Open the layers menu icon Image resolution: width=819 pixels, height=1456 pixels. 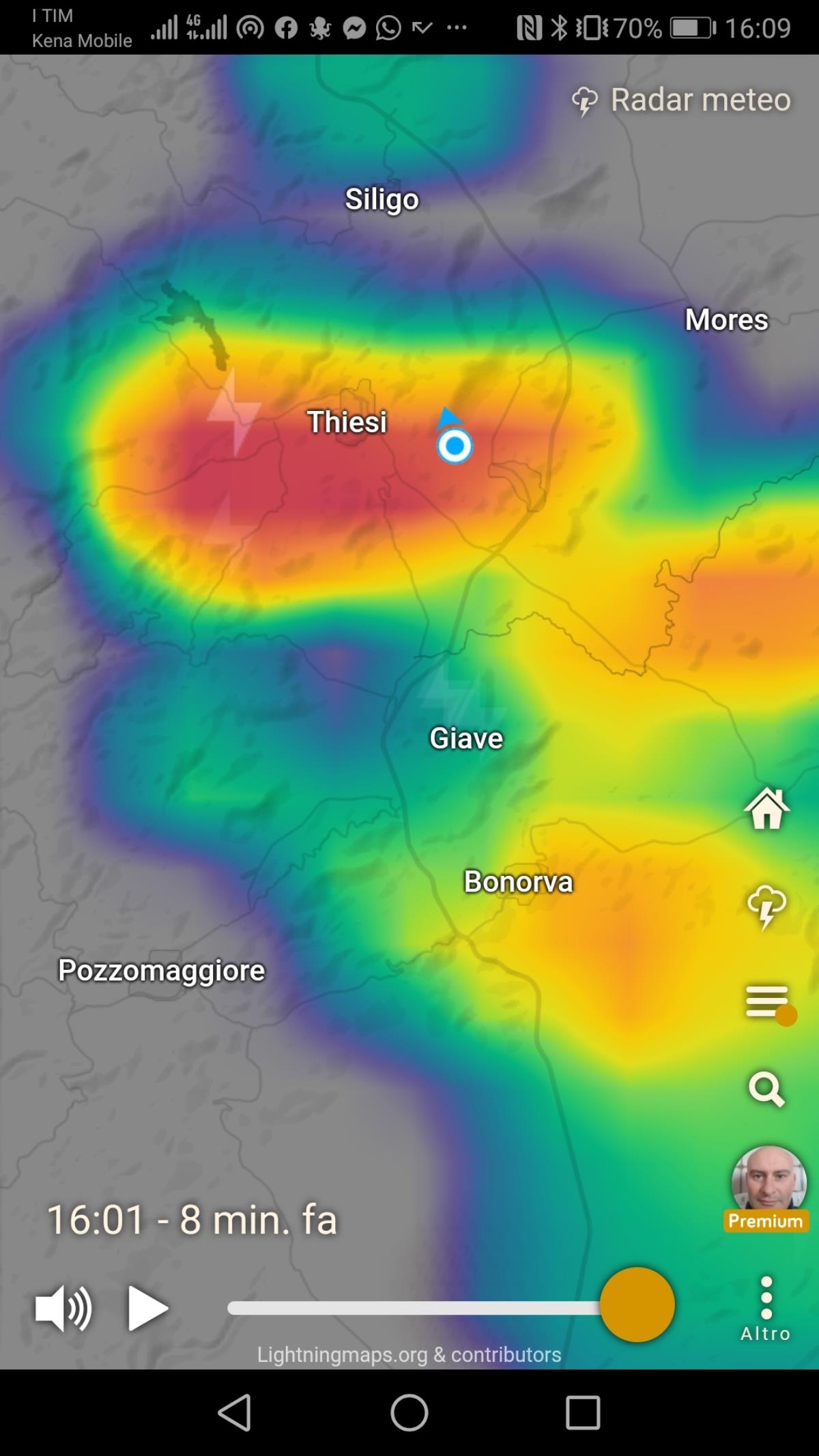pos(768,1001)
